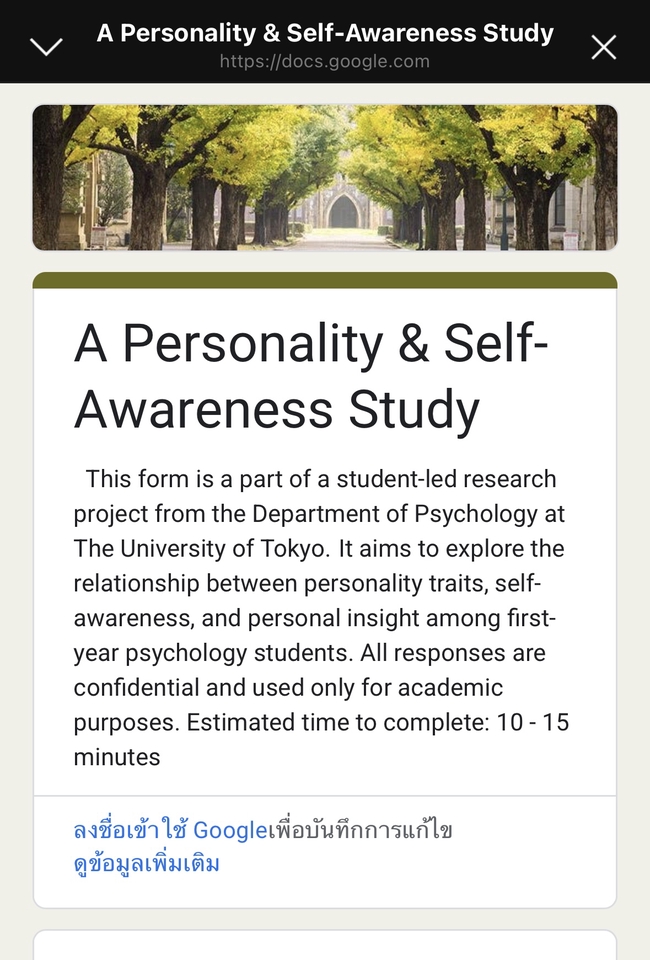The width and height of the screenshot is (650, 960).
Task: Minimize the browser using the down chevron
Action: click(x=47, y=47)
